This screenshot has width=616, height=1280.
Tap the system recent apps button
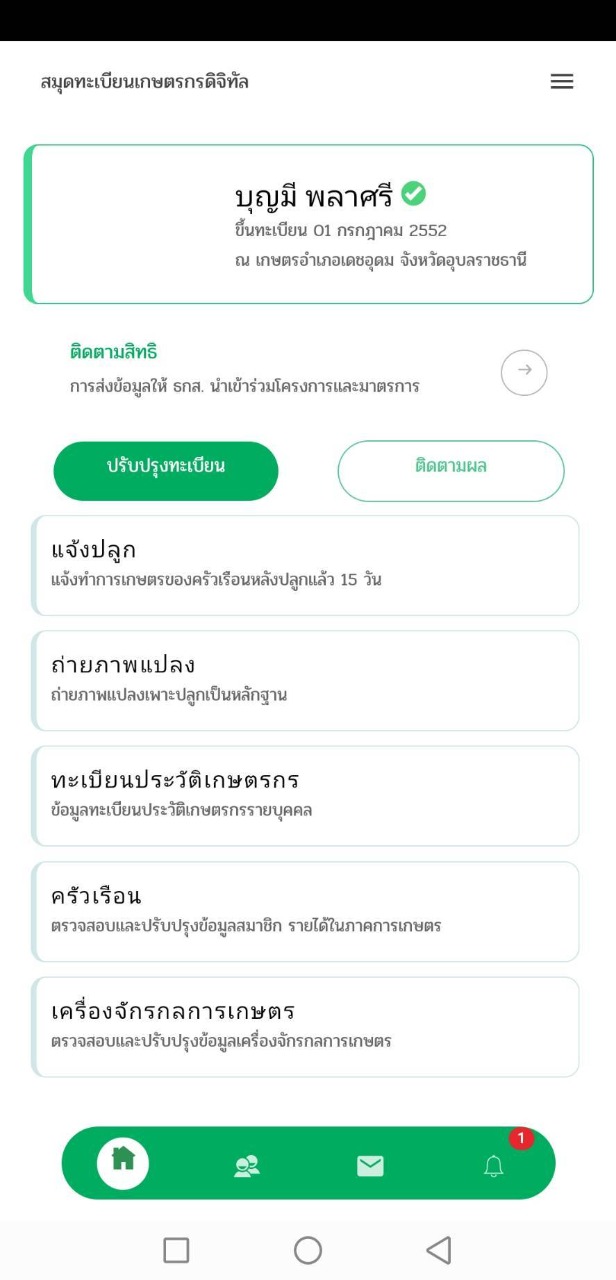[176, 1250]
